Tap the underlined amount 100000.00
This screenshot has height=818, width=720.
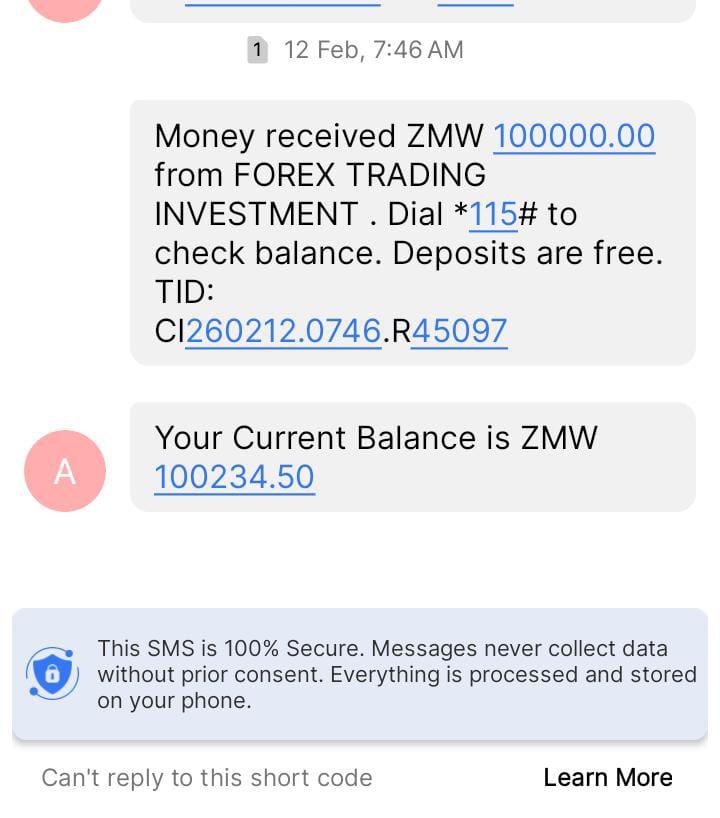pyautogui.click(x=574, y=136)
